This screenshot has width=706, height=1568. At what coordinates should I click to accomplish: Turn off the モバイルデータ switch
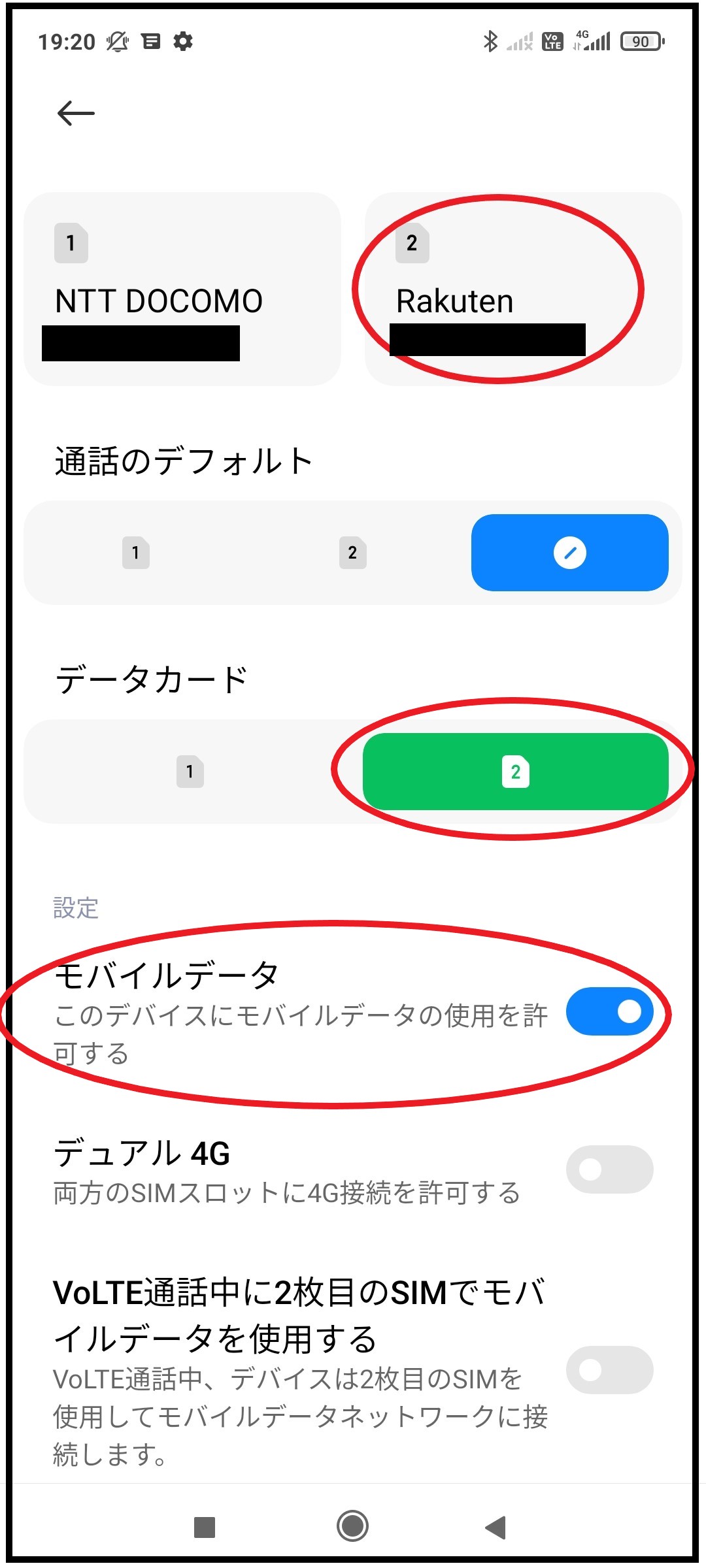[609, 1011]
